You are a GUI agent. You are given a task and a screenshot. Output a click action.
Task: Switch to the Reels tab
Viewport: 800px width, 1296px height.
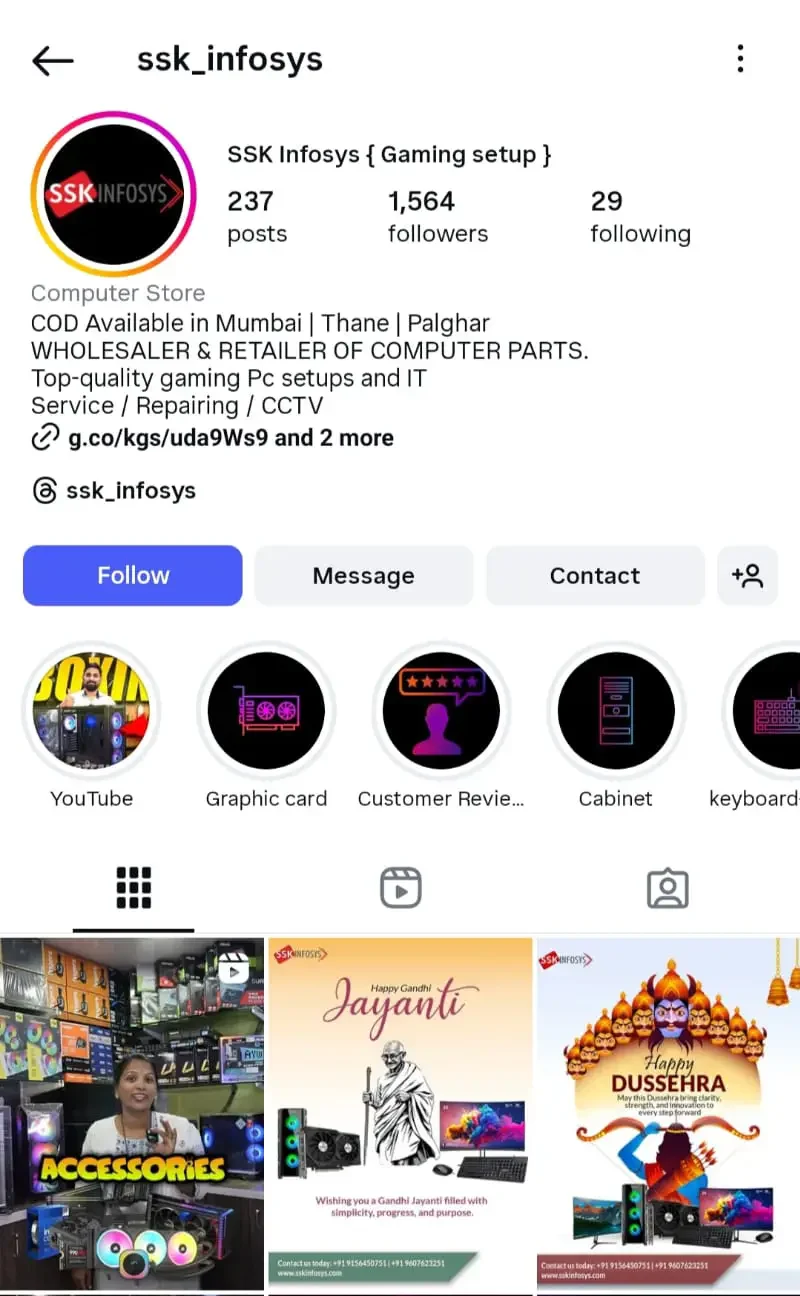pos(401,888)
